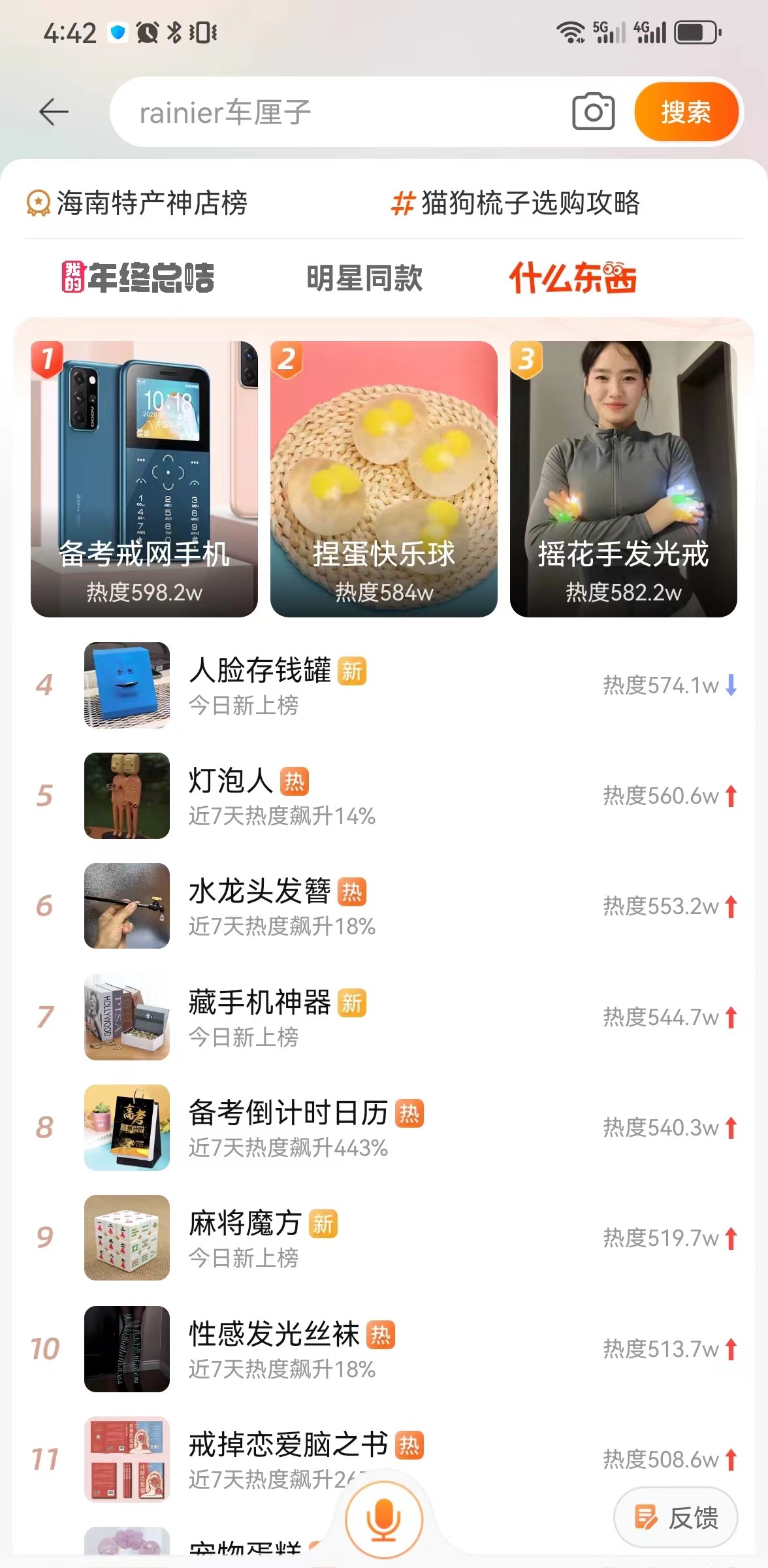768x1568 pixels.
Task: Switch to 年终总结 tab
Action: (138, 278)
